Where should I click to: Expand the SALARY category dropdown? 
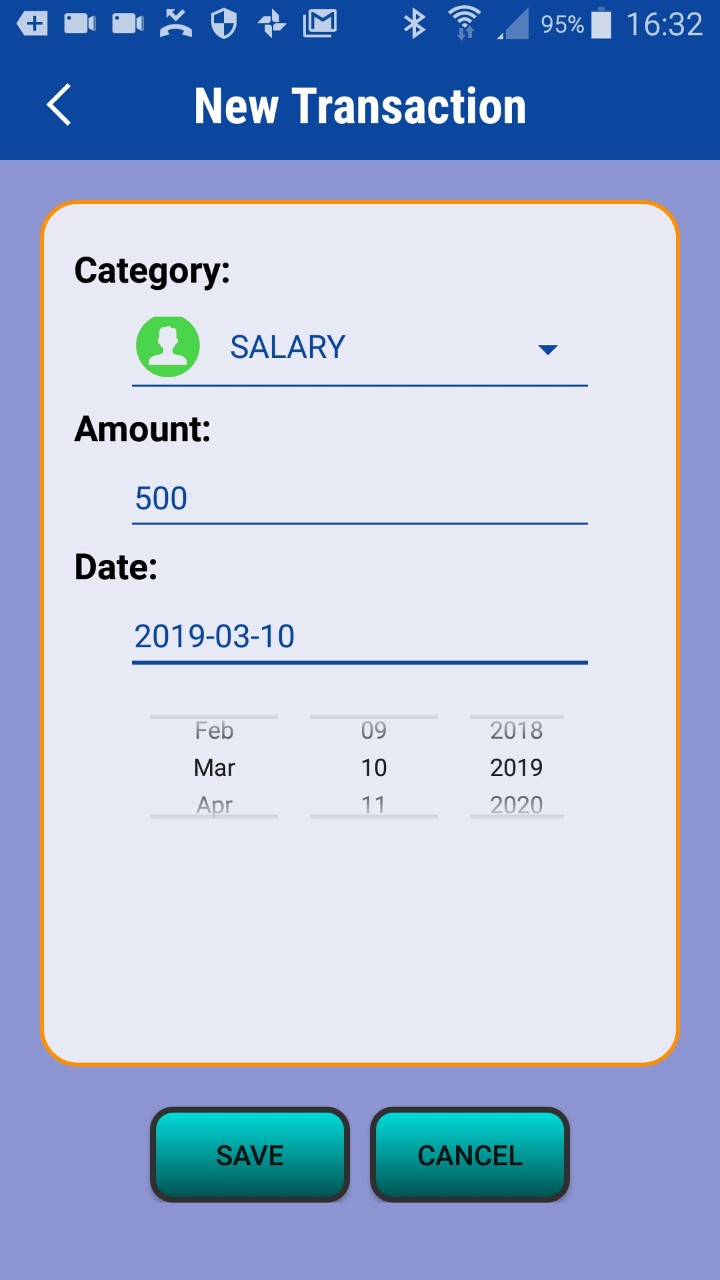(x=360, y=347)
